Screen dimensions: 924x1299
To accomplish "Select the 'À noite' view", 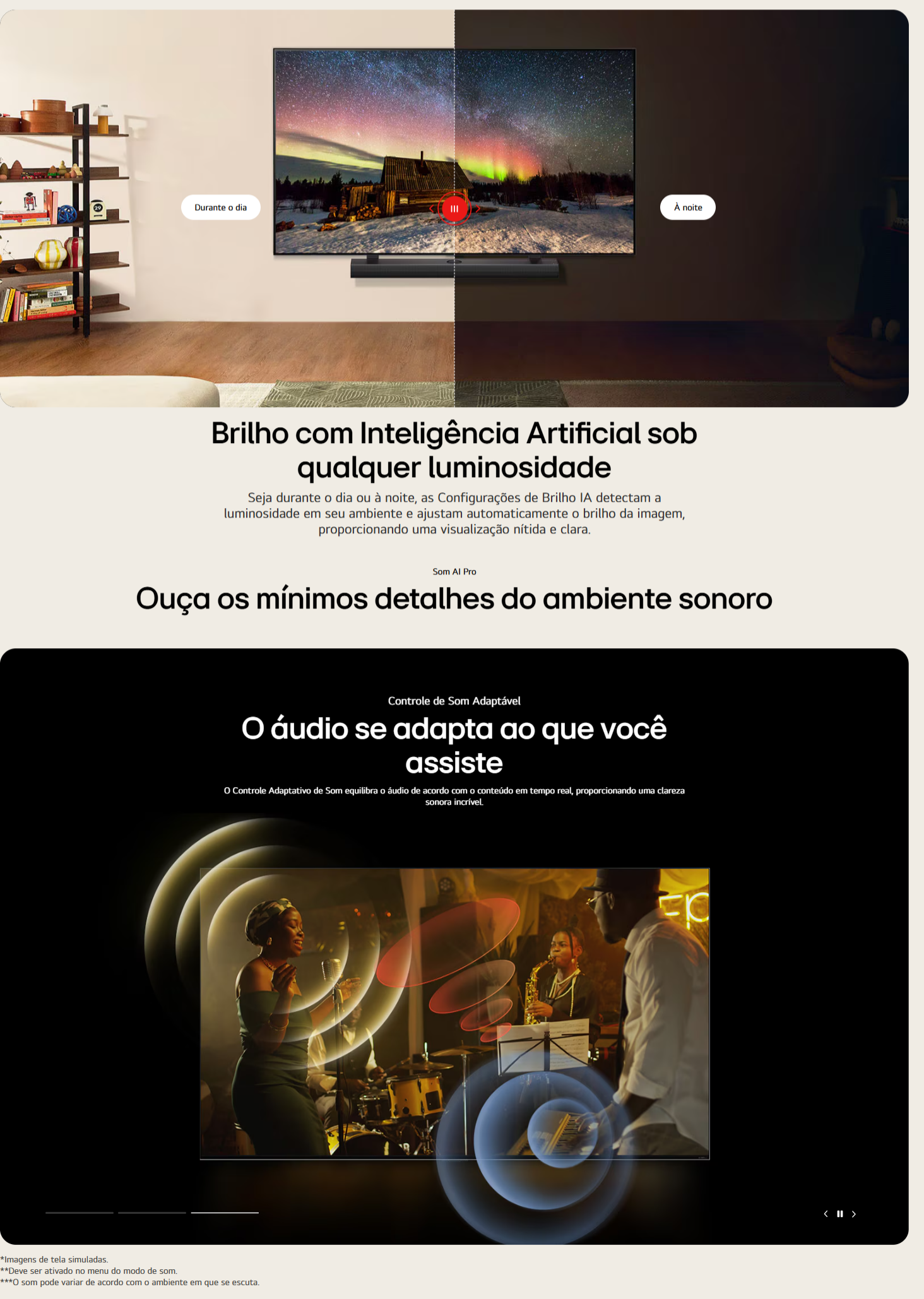I will pos(687,207).
